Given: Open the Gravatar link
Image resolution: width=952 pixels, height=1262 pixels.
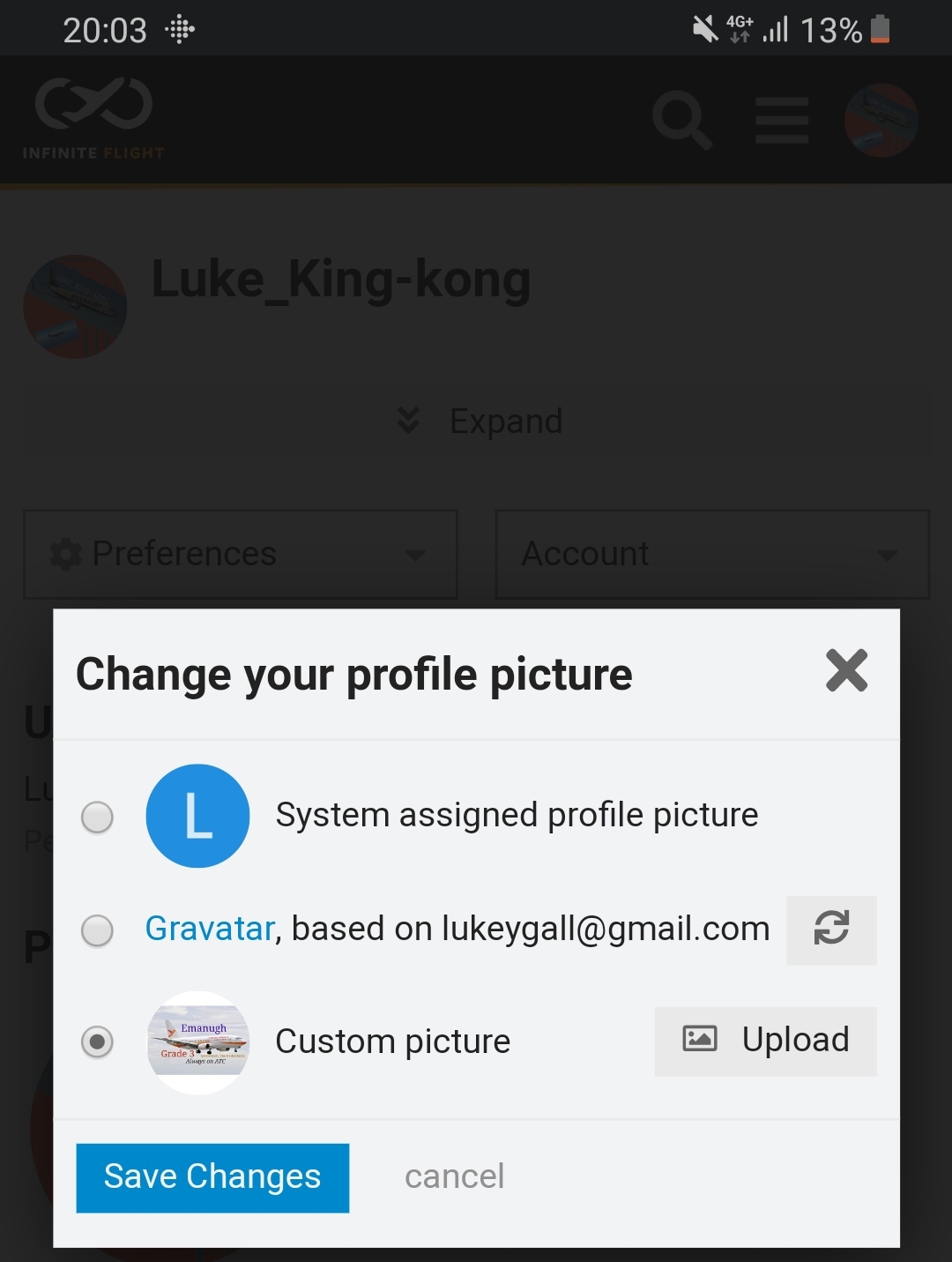Looking at the screenshot, I should (210, 929).
